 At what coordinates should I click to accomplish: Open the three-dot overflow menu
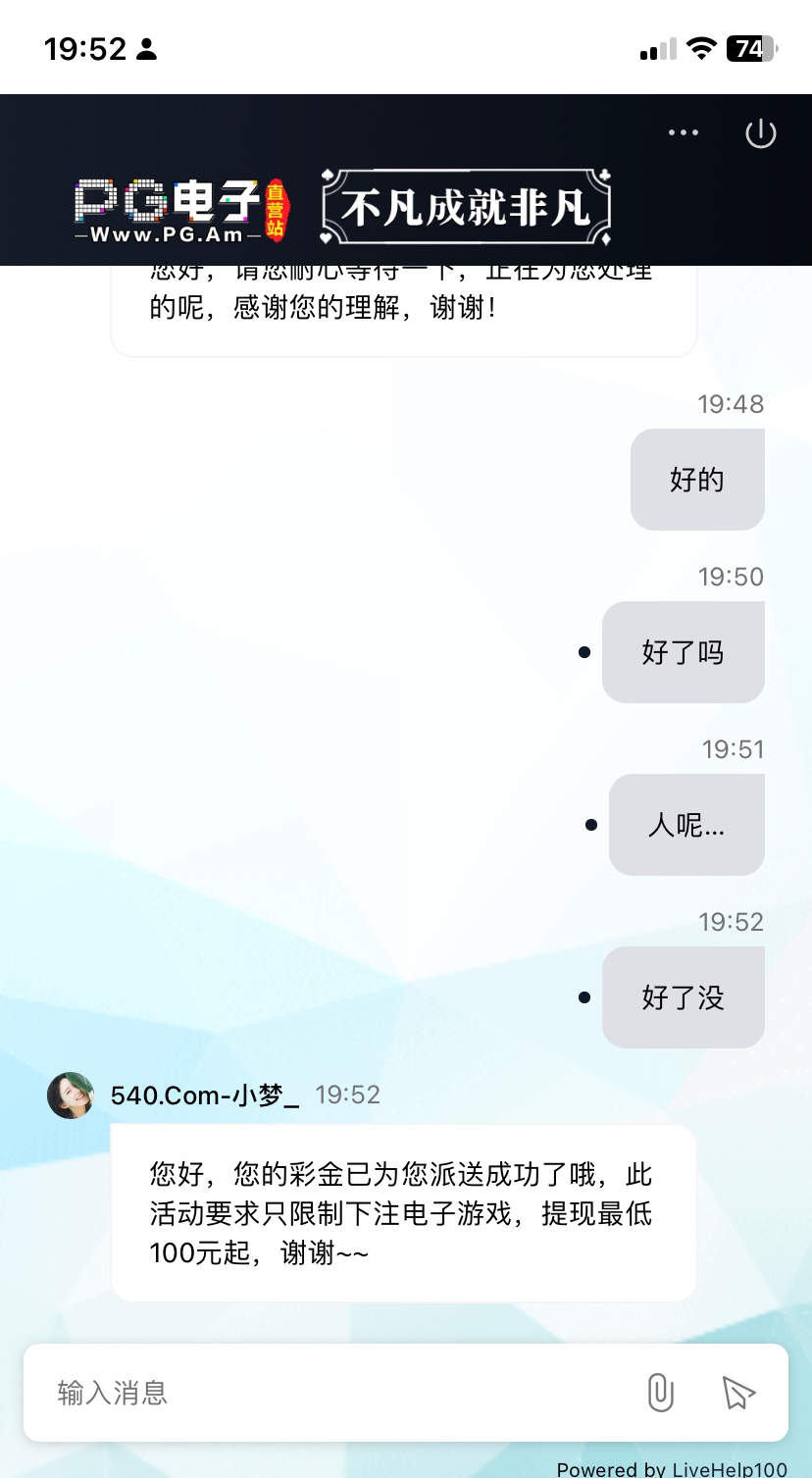(x=684, y=133)
